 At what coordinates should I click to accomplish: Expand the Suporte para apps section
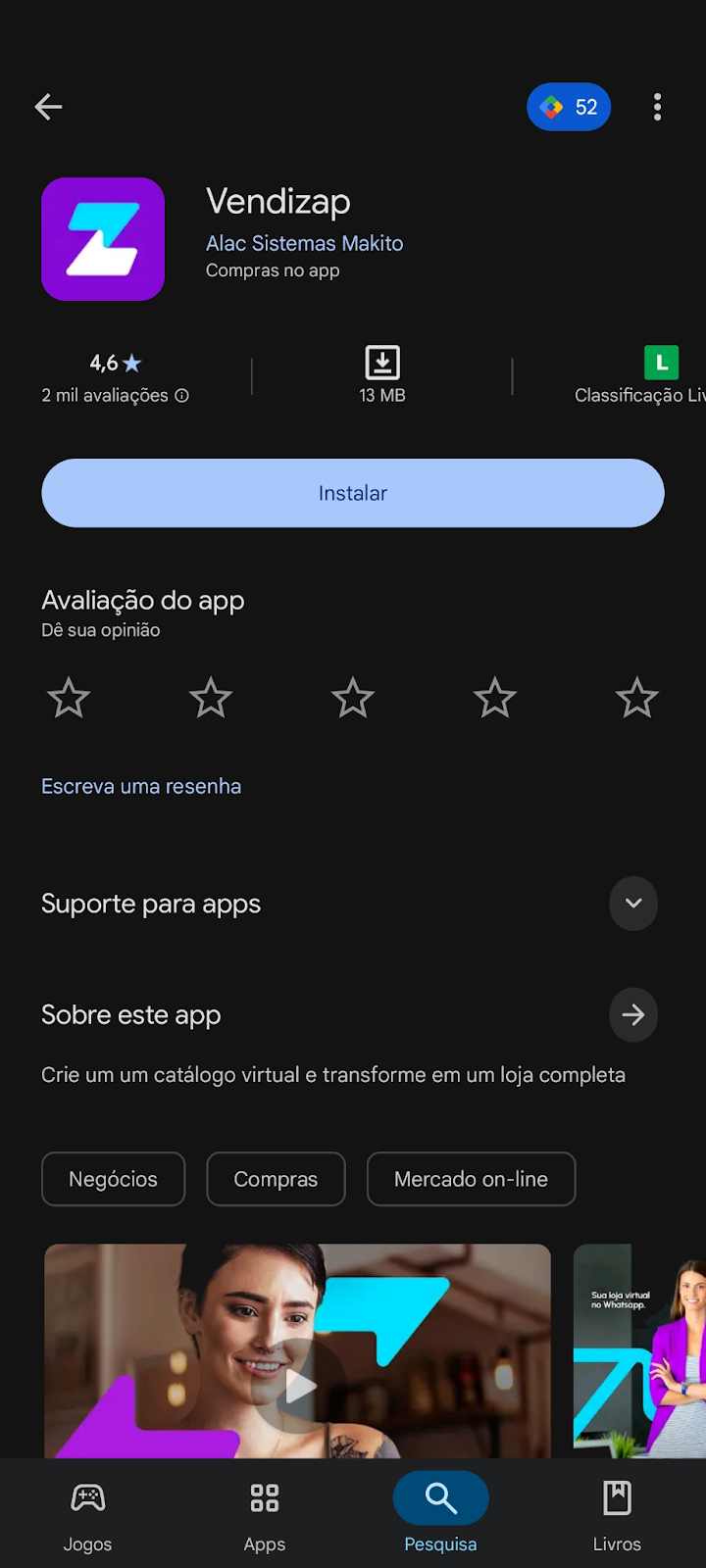(x=633, y=904)
